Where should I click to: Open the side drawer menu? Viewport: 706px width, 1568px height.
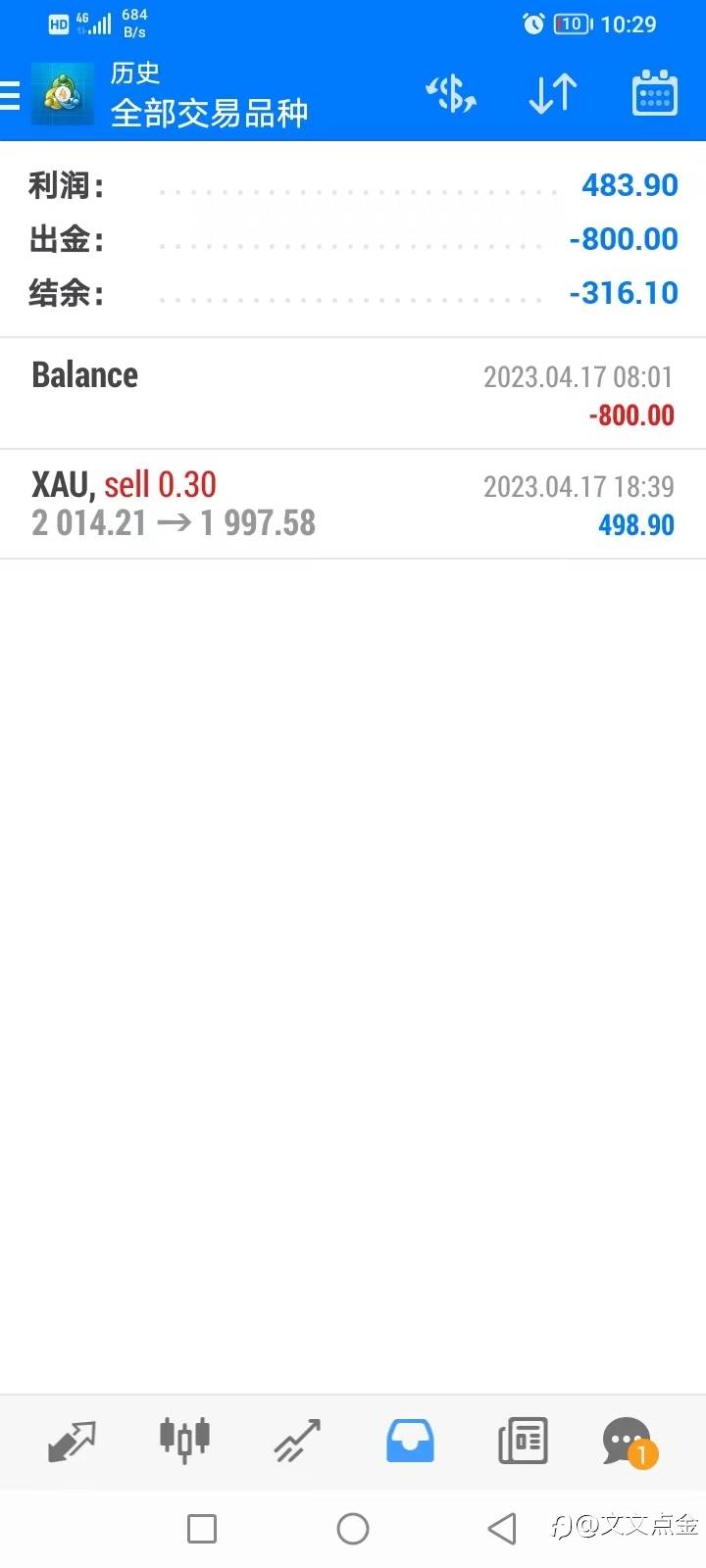10,95
